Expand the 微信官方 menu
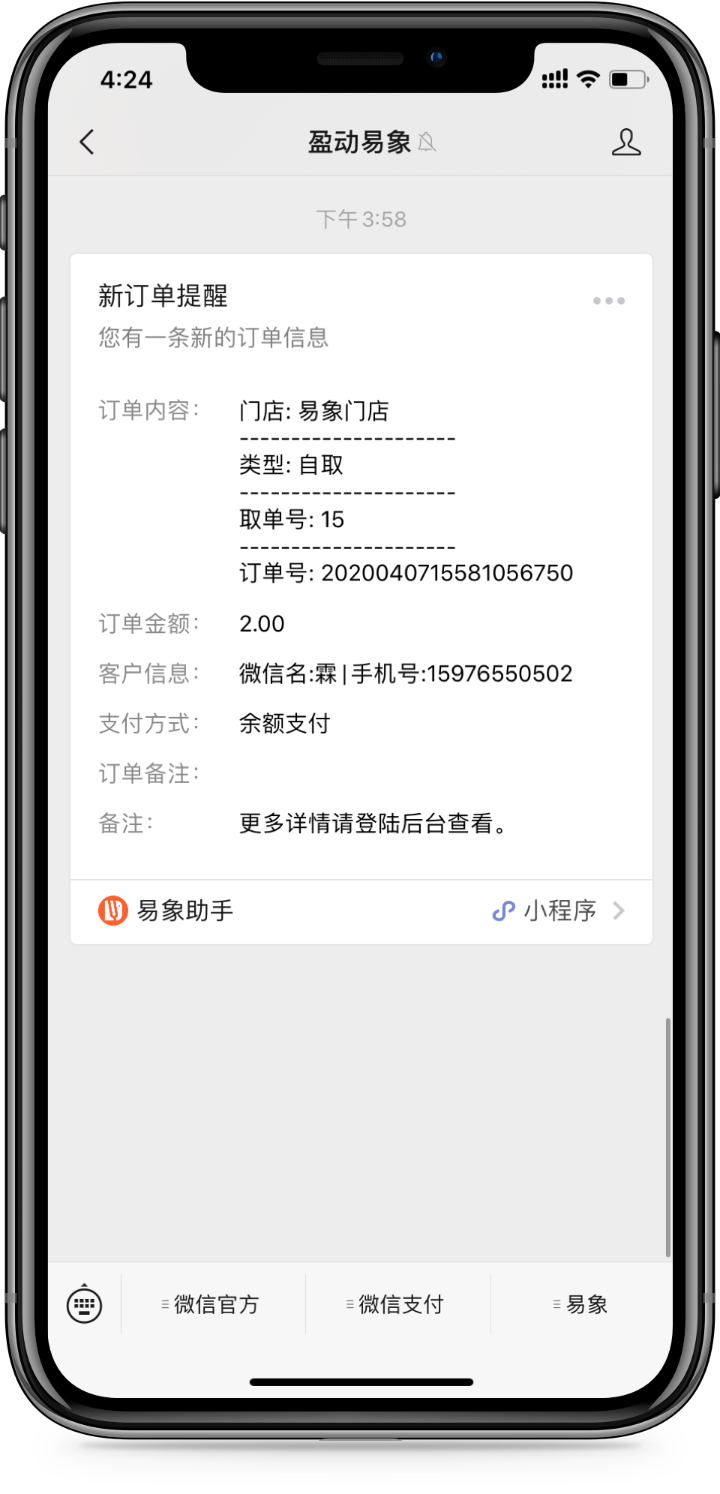Viewport: 720px width, 1494px height. coord(213,1304)
